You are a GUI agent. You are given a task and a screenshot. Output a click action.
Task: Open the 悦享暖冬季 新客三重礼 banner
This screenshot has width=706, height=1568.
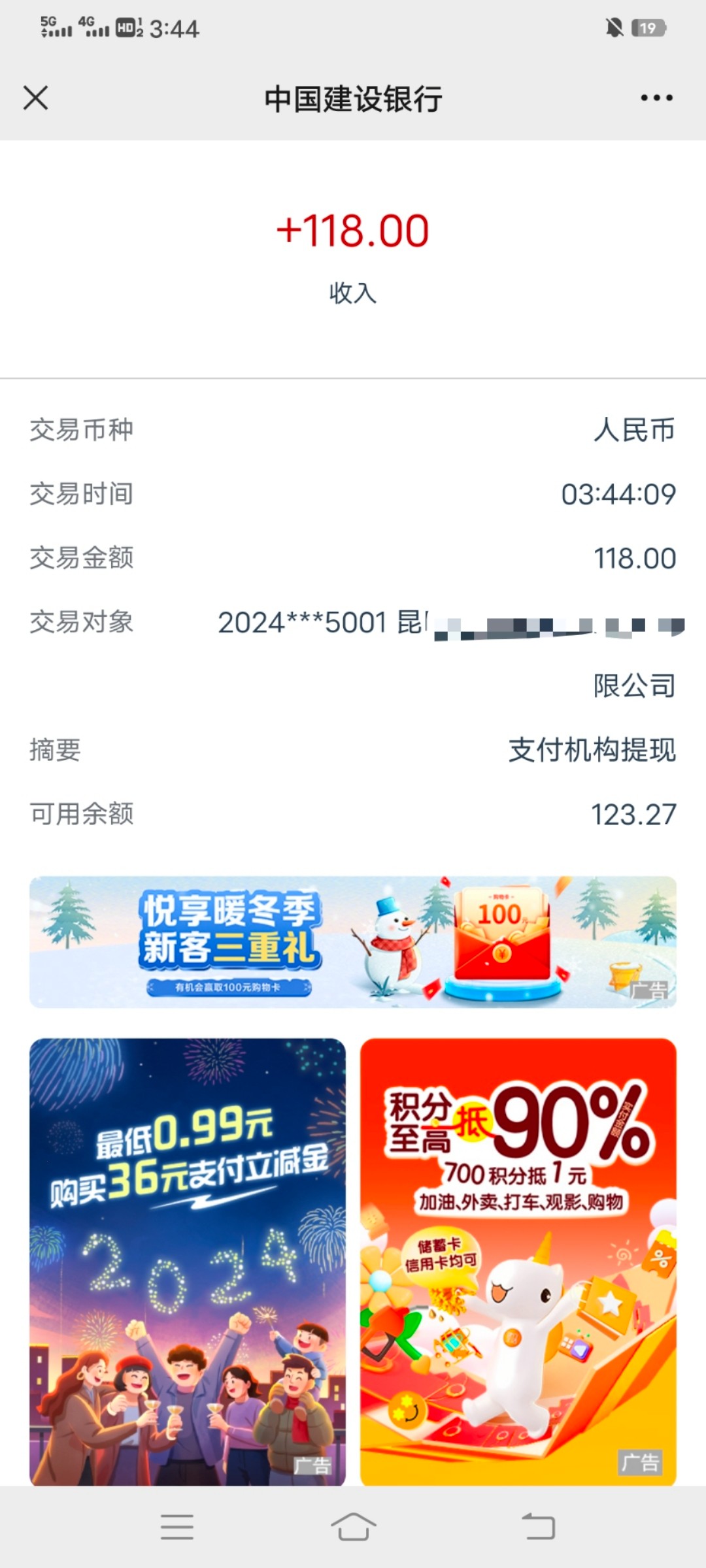(x=353, y=941)
